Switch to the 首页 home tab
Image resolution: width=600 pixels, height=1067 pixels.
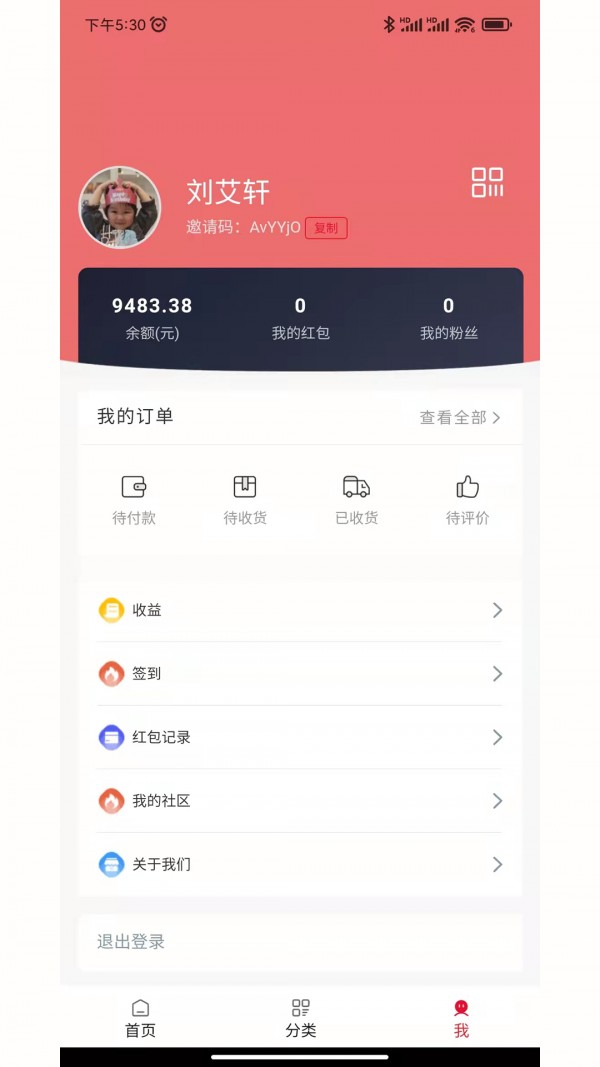140,1018
